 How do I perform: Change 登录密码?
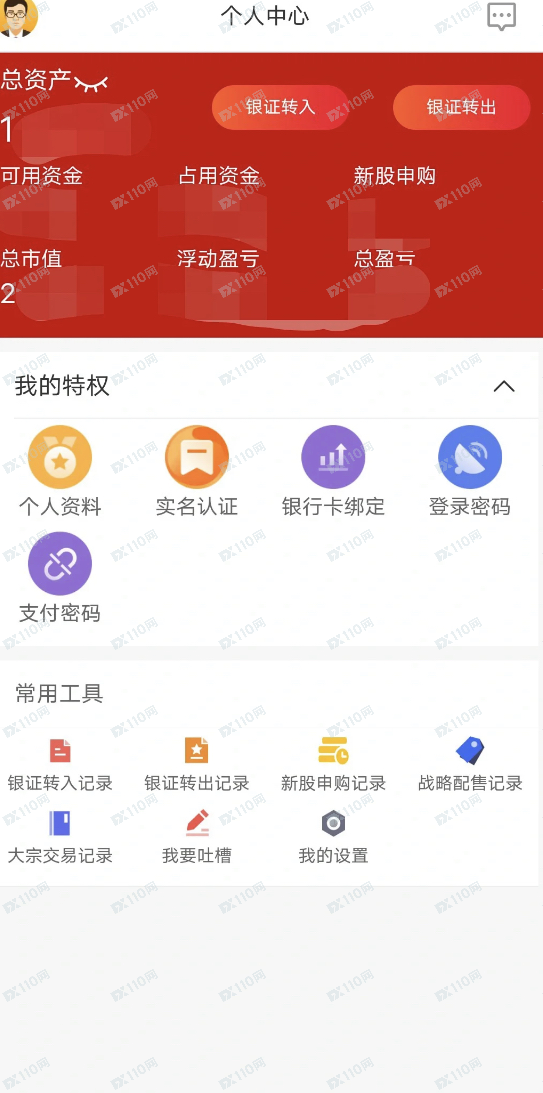pyautogui.click(x=470, y=471)
